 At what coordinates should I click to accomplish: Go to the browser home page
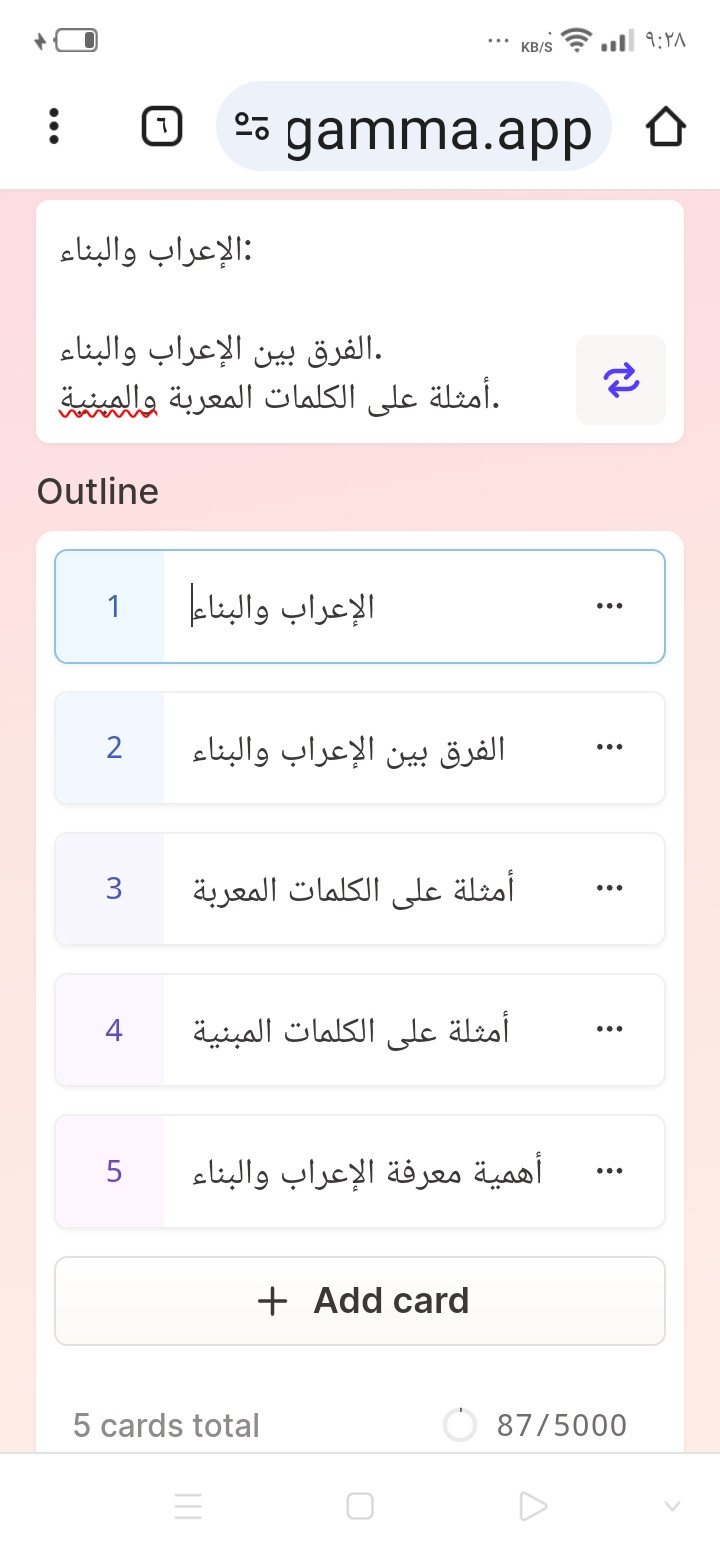pos(665,127)
